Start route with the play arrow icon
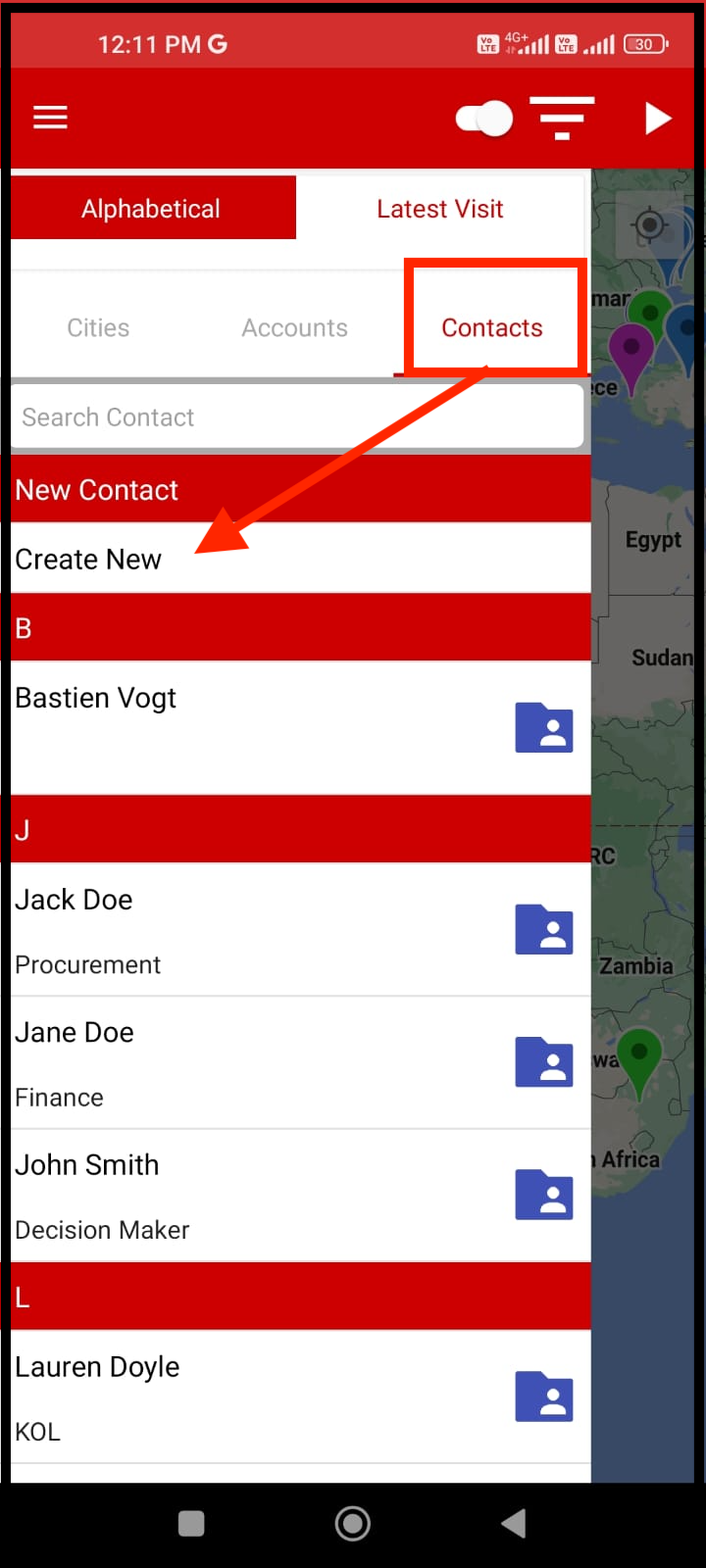This screenshot has width=706, height=1568. (x=659, y=118)
